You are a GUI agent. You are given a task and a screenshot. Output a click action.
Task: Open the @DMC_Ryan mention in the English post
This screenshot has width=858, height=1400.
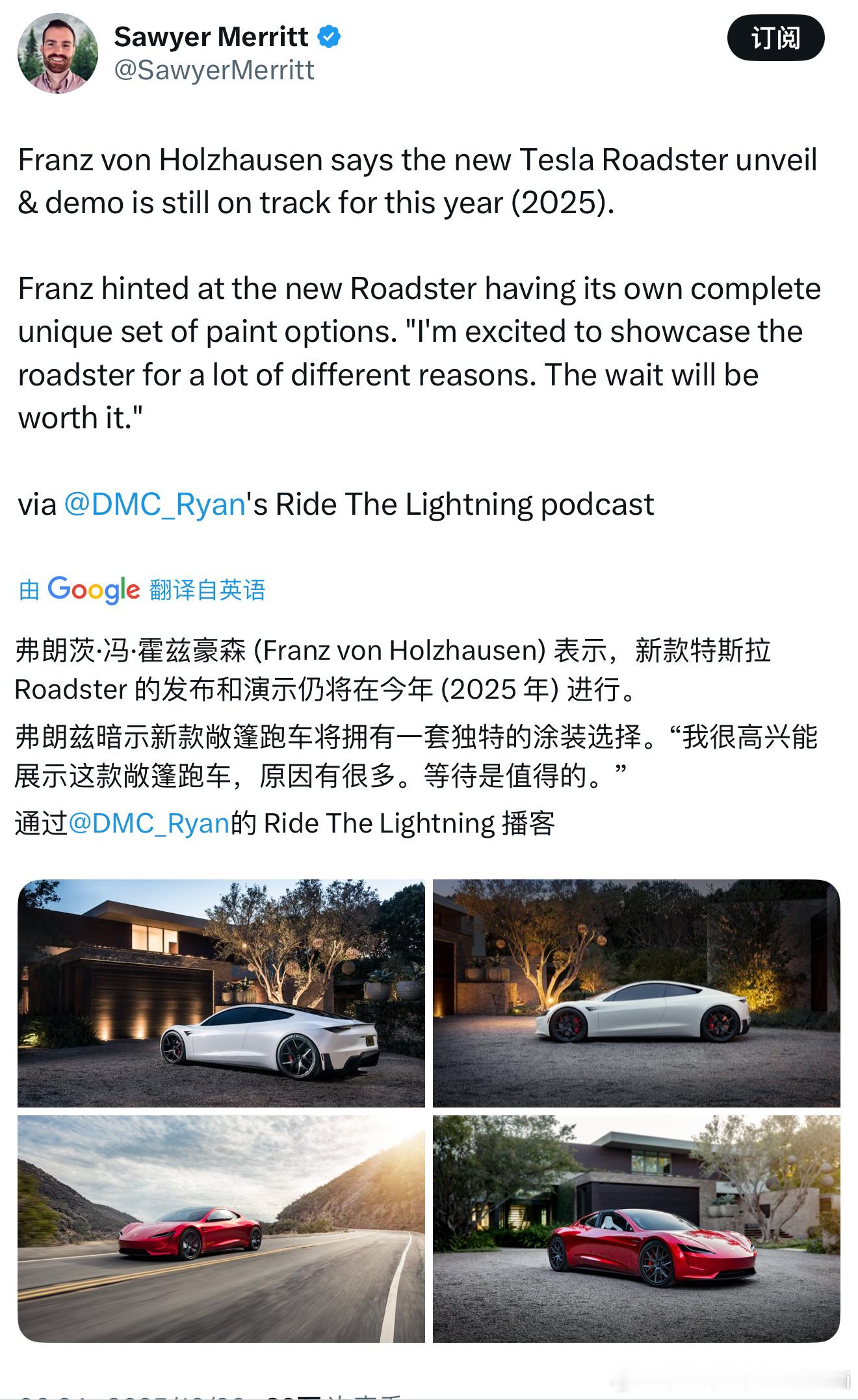(x=155, y=504)
